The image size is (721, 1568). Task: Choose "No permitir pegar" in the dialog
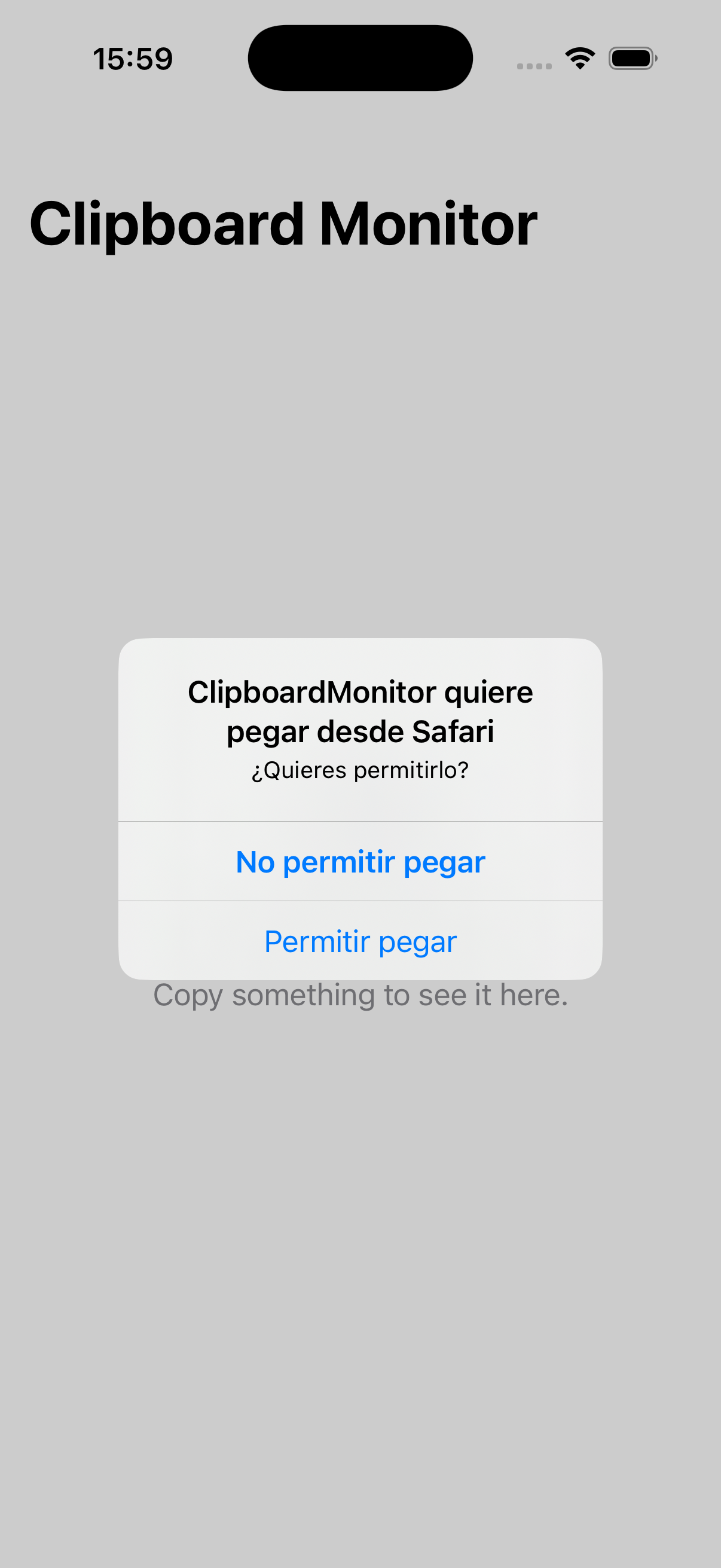(360, 862)
